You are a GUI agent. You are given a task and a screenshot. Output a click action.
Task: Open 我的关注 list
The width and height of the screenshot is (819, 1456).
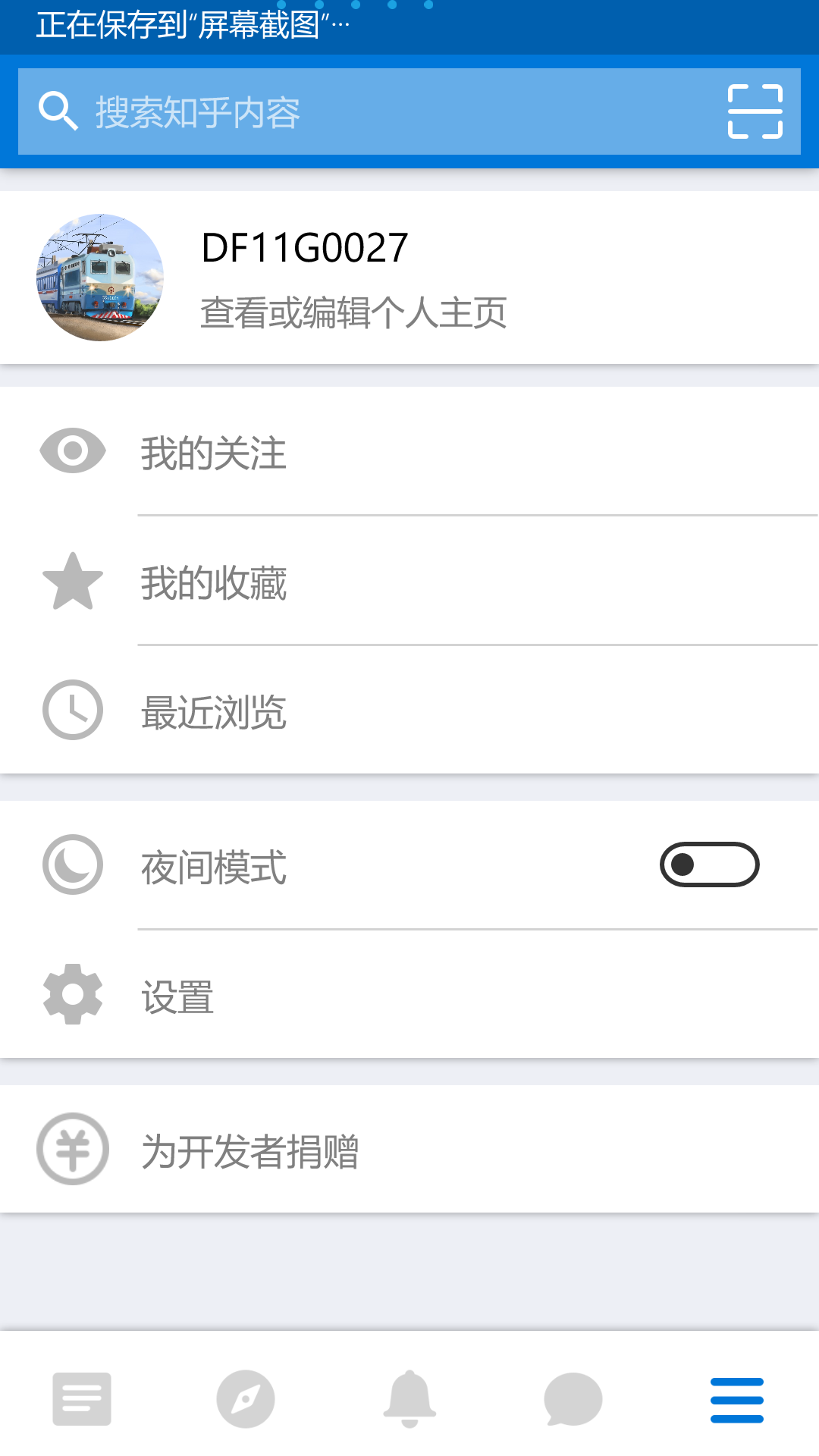click(x=409, y=452)
